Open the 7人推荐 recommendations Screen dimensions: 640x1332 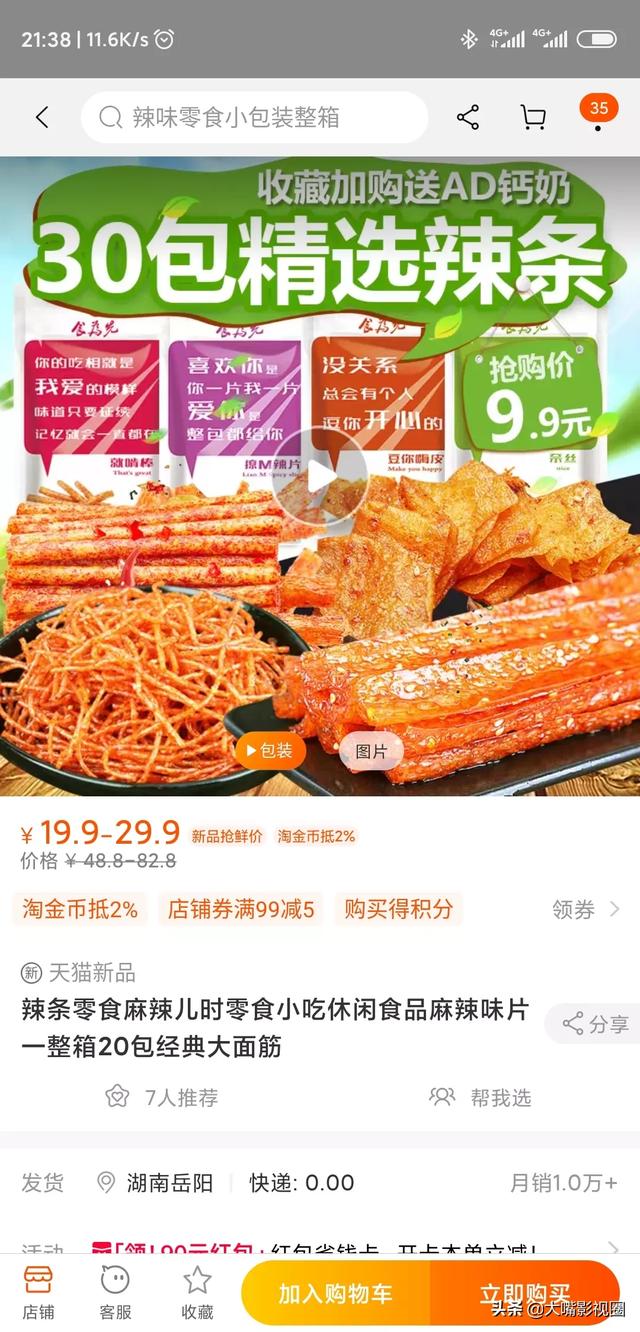[x=162, y=1097]
